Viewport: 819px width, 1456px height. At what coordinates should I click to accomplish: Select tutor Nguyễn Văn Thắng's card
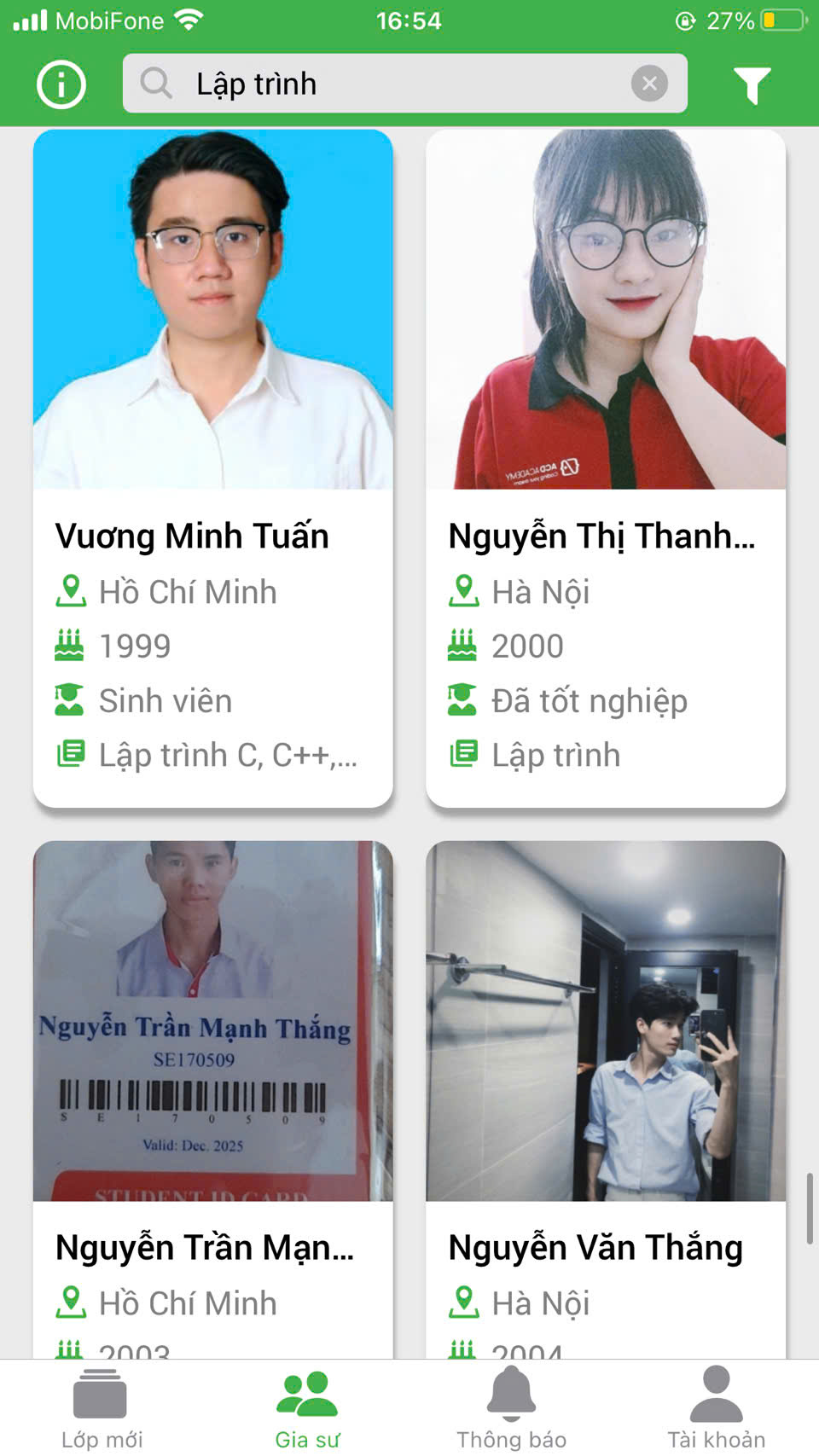pyautogui.click(x=605, y=1099)
